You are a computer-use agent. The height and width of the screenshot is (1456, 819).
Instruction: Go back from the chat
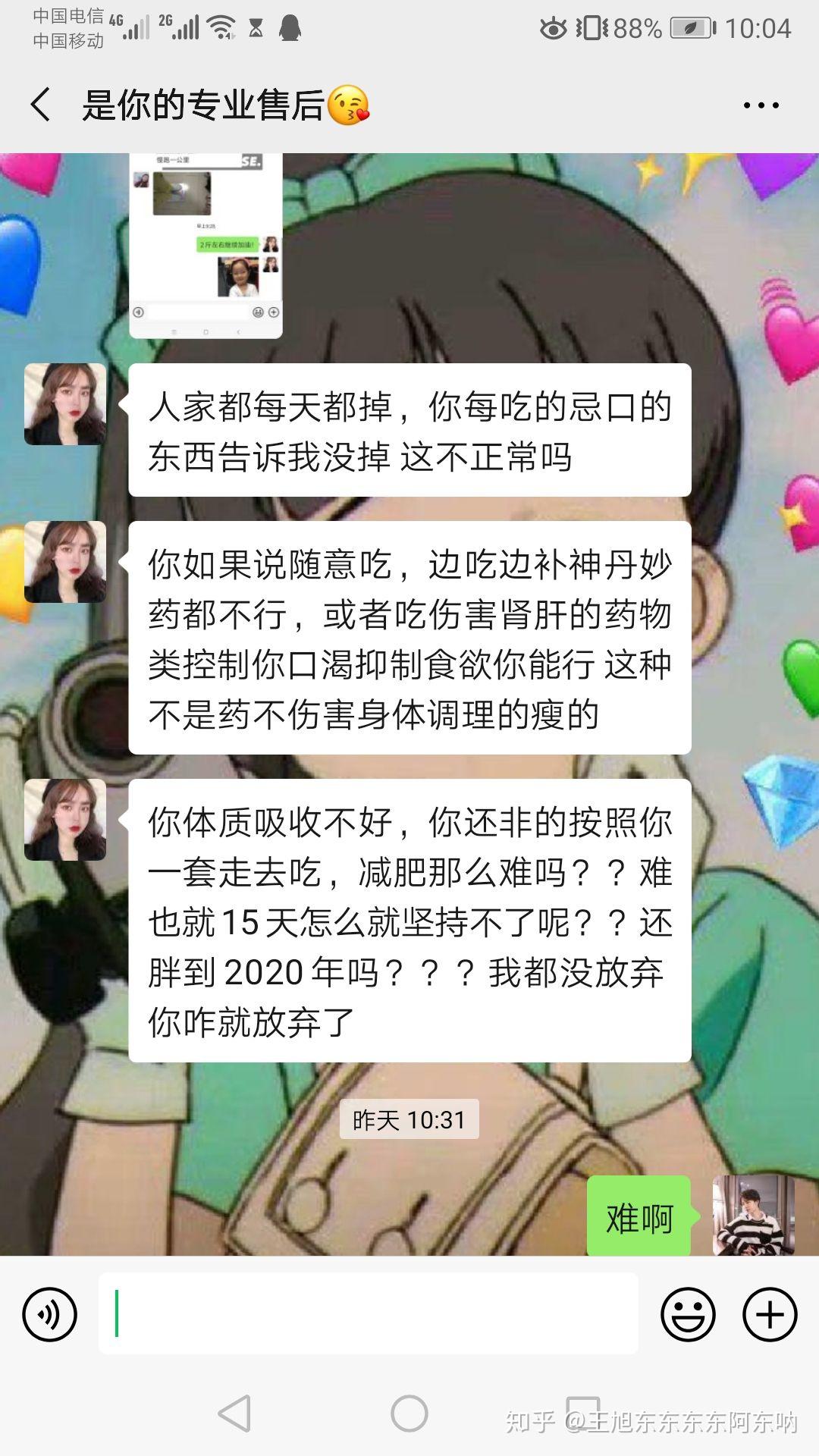click(41, 105)
